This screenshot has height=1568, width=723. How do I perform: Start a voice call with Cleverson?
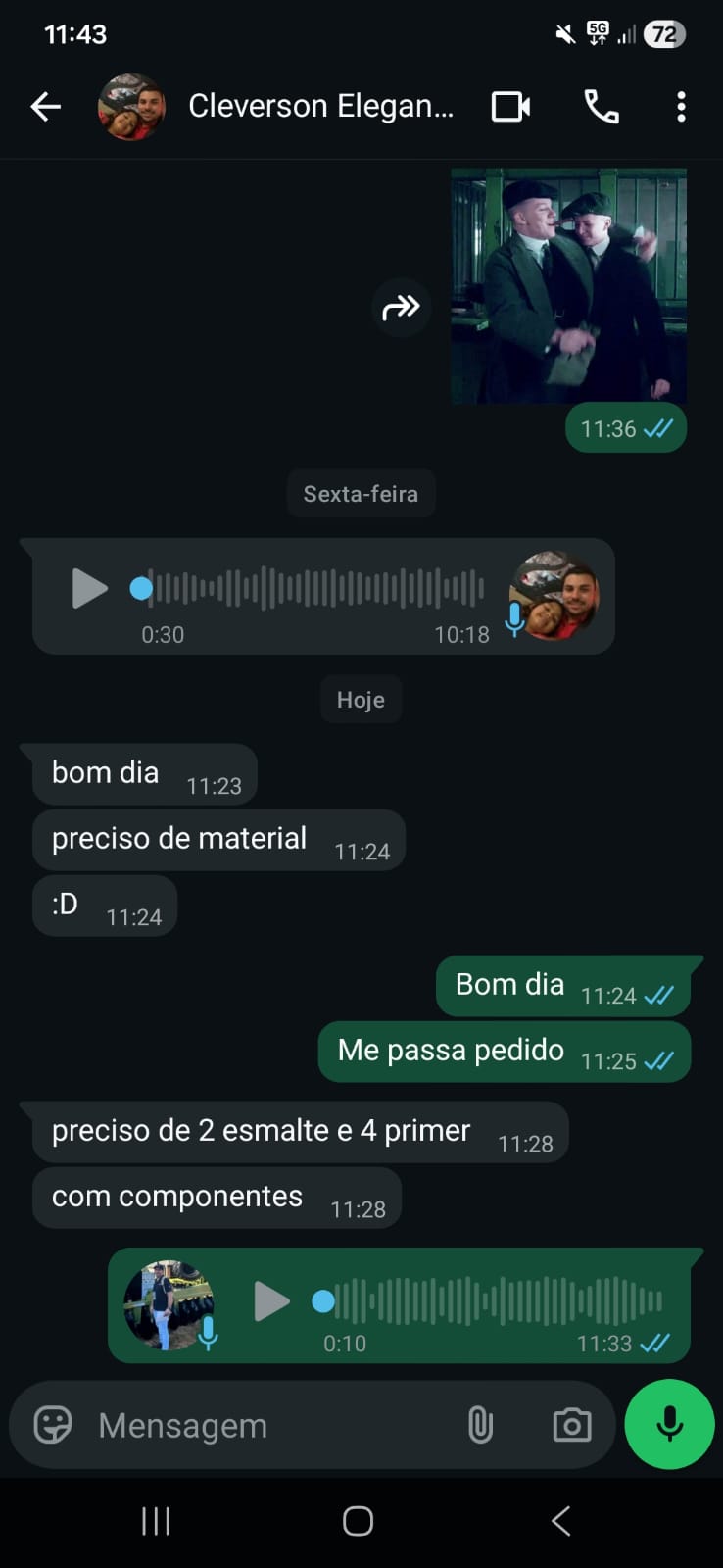point(601,106)
